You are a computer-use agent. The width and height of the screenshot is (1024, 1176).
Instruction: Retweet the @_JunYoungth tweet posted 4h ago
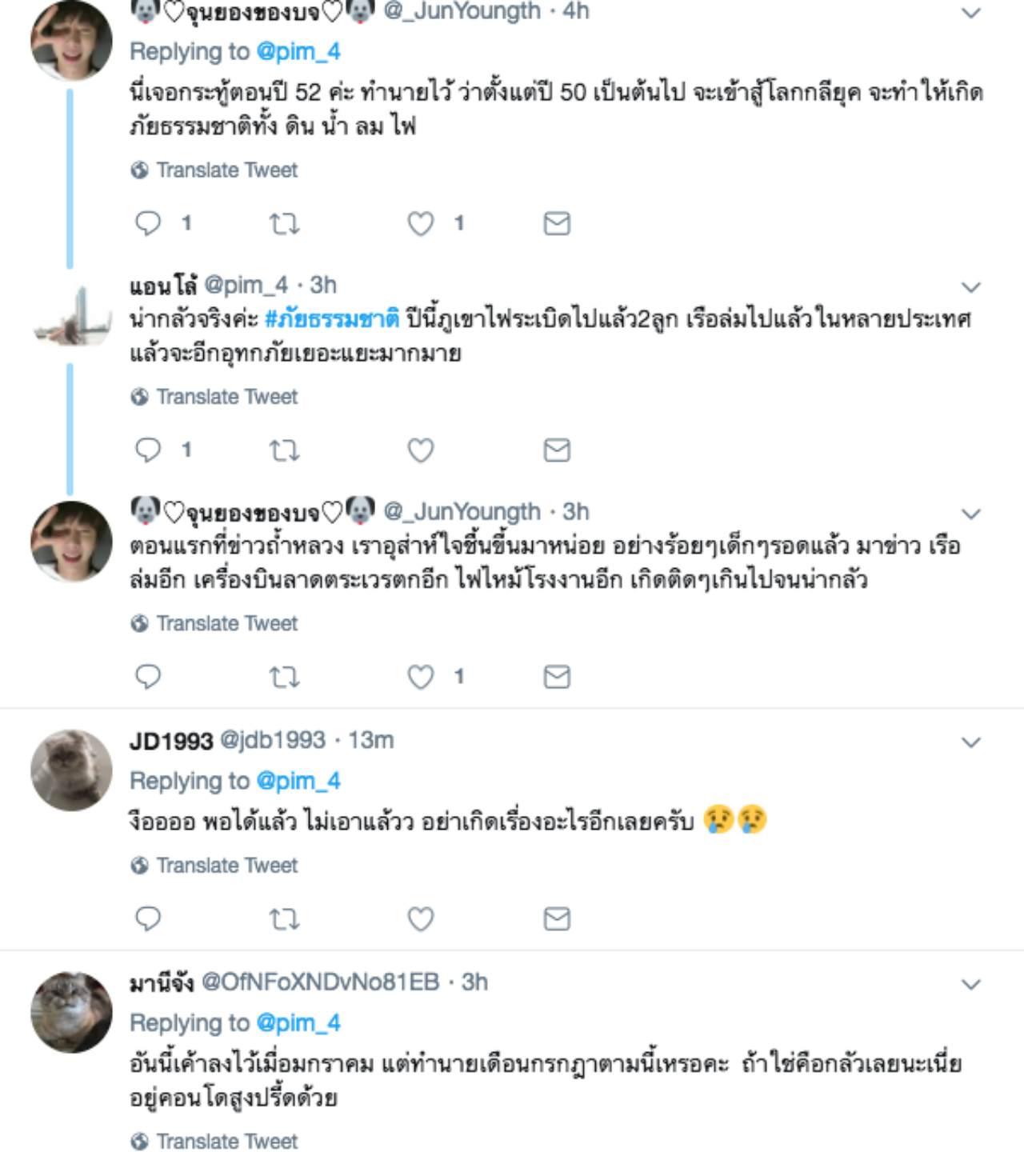pos(284,223)
